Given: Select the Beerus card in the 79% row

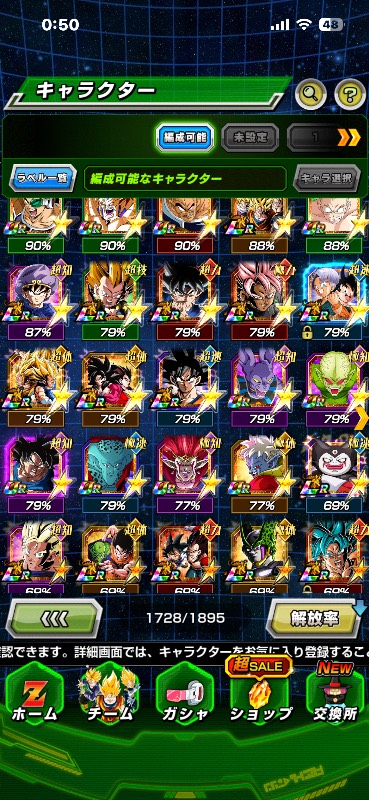Looking at the screenshot, I should 261,388.
